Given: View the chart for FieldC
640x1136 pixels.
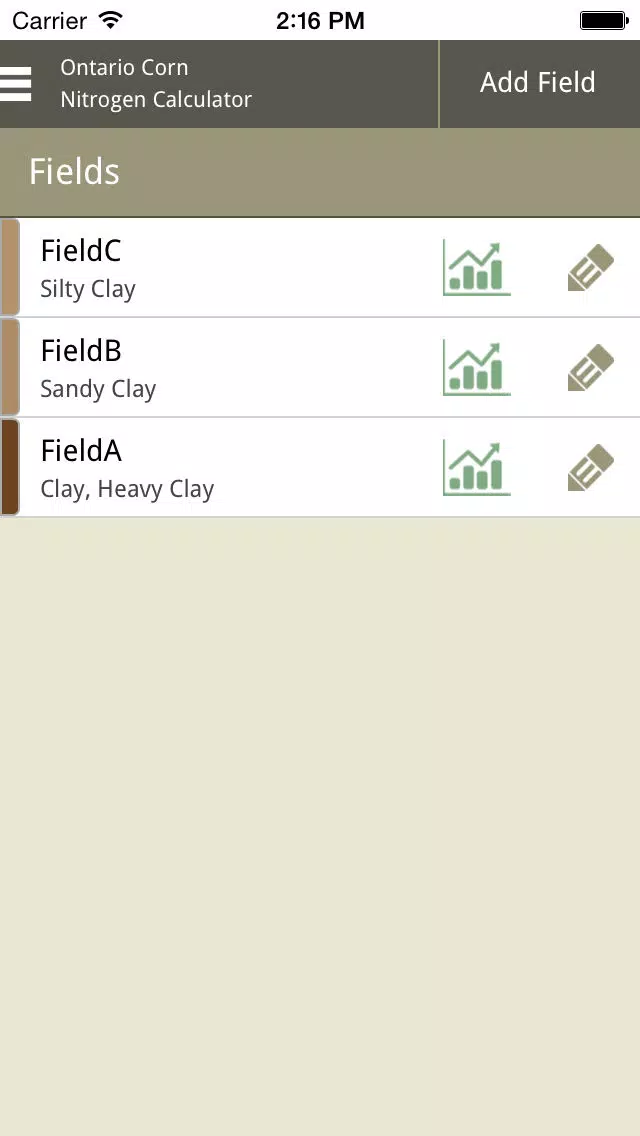Looking at the screenshot, I should pos(476,269).
